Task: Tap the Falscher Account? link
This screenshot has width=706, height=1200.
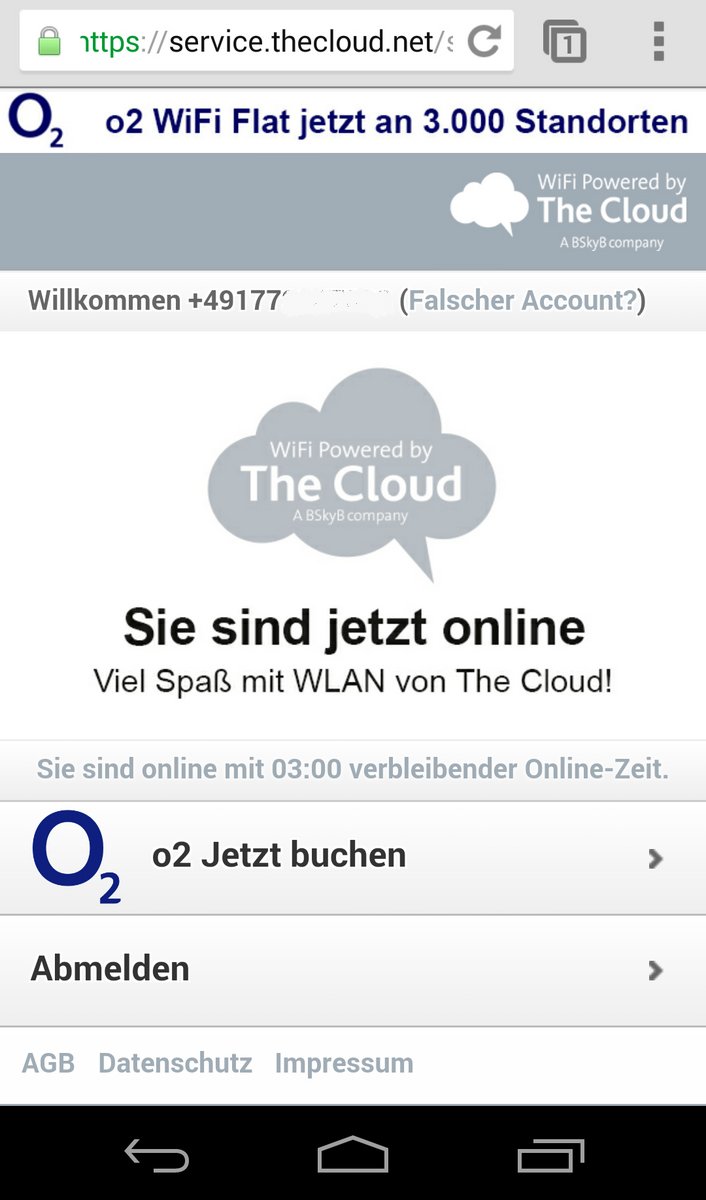Action: click(x=523, y=300)
